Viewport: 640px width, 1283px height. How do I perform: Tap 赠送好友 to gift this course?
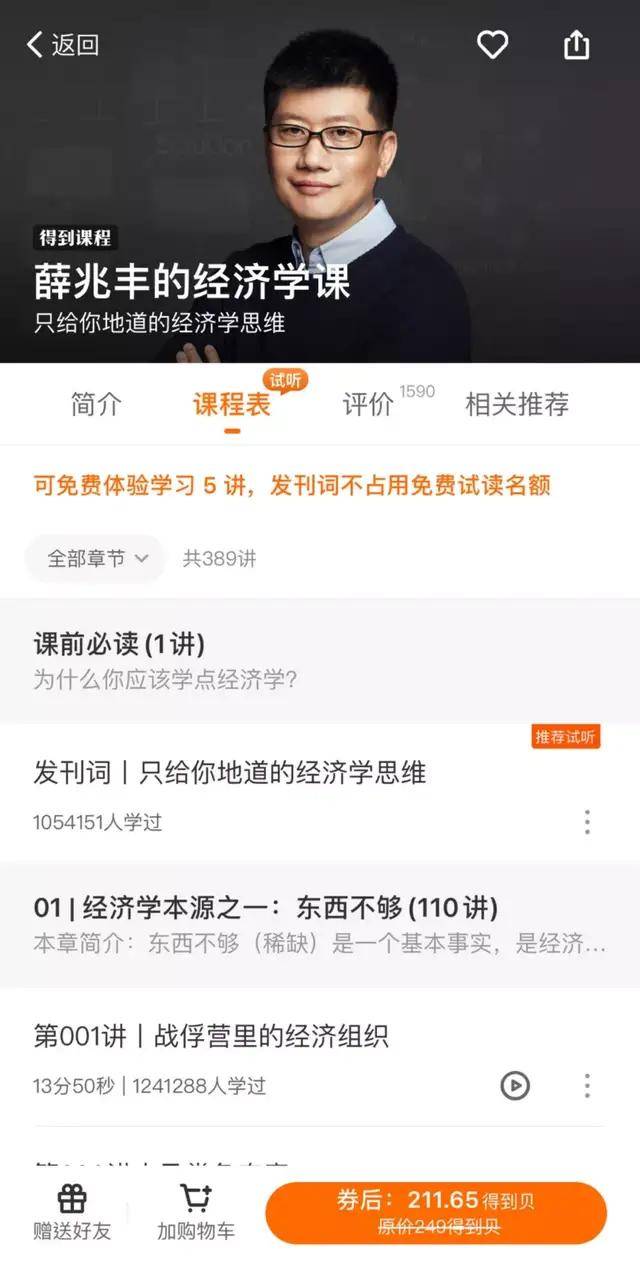pyautogui.click(x=72, y=1213)
